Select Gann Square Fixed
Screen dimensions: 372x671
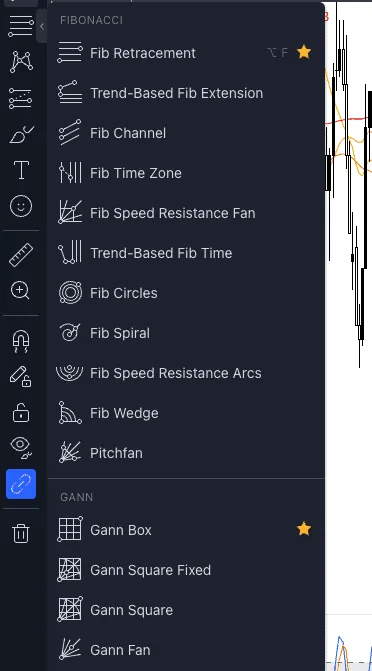pos(186,570)
